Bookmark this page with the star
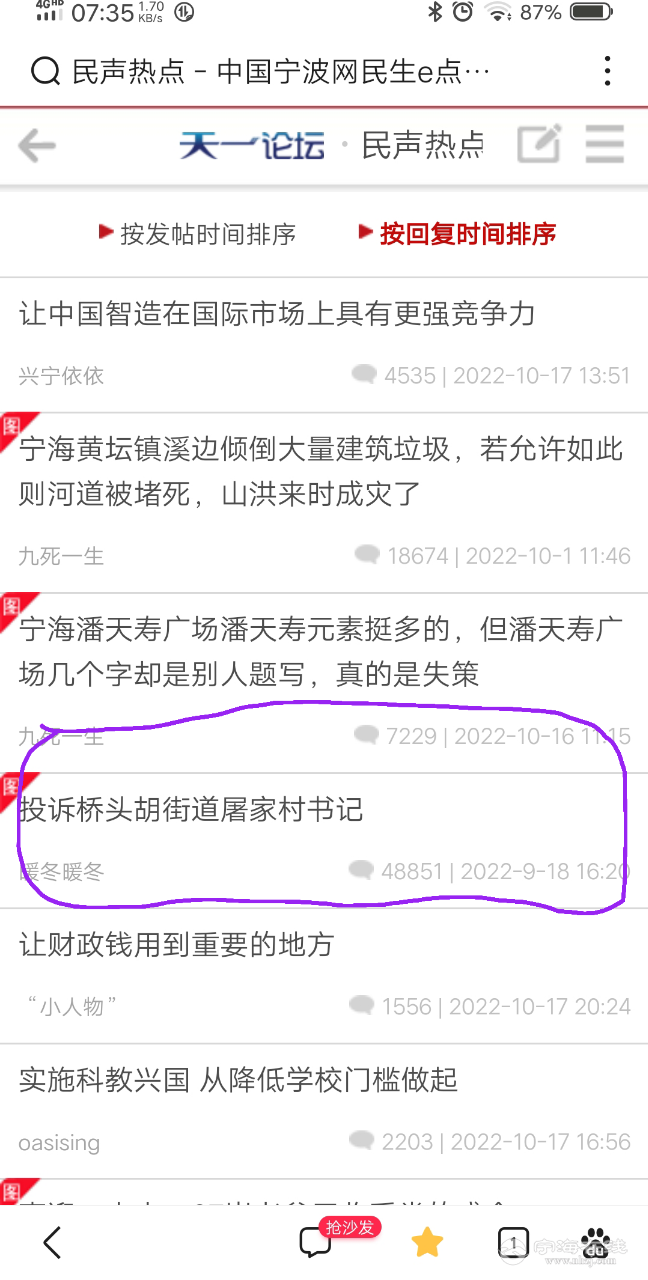The height and width of the screenshot is (1280, 648). pyautogui.click(x=427, y=1242)
